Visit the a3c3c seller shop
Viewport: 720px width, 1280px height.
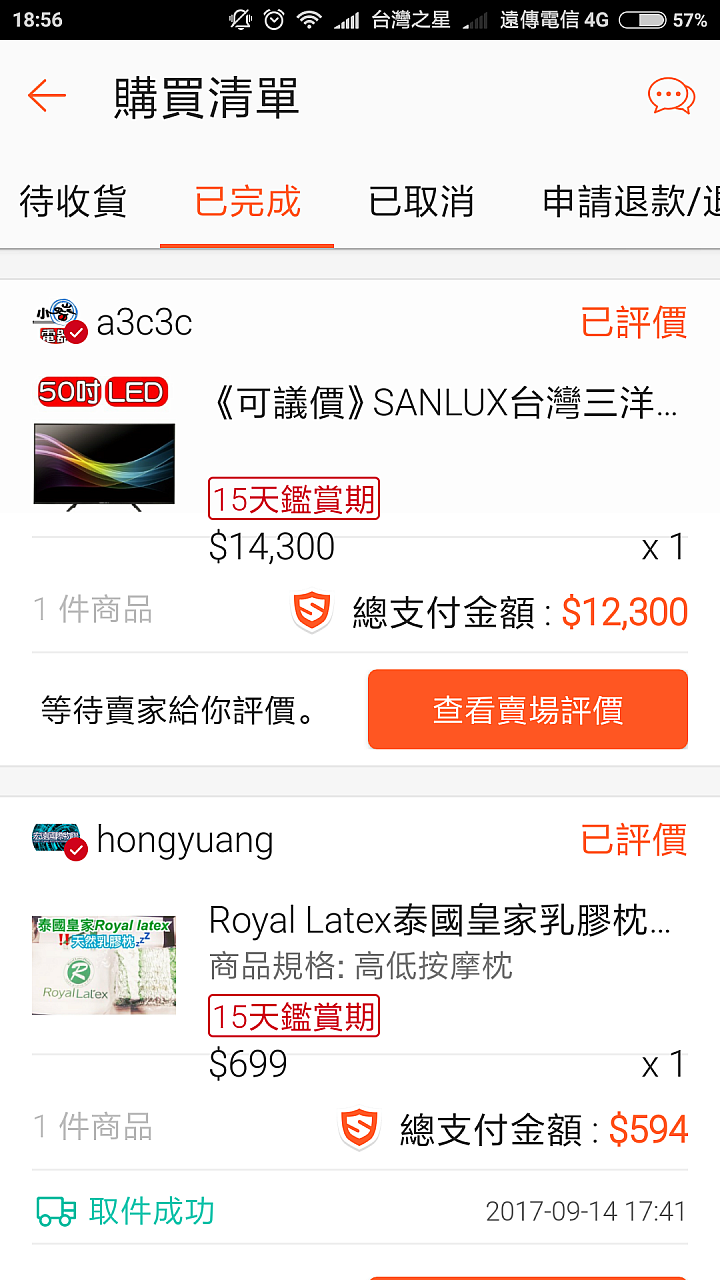tap(144, 323)
